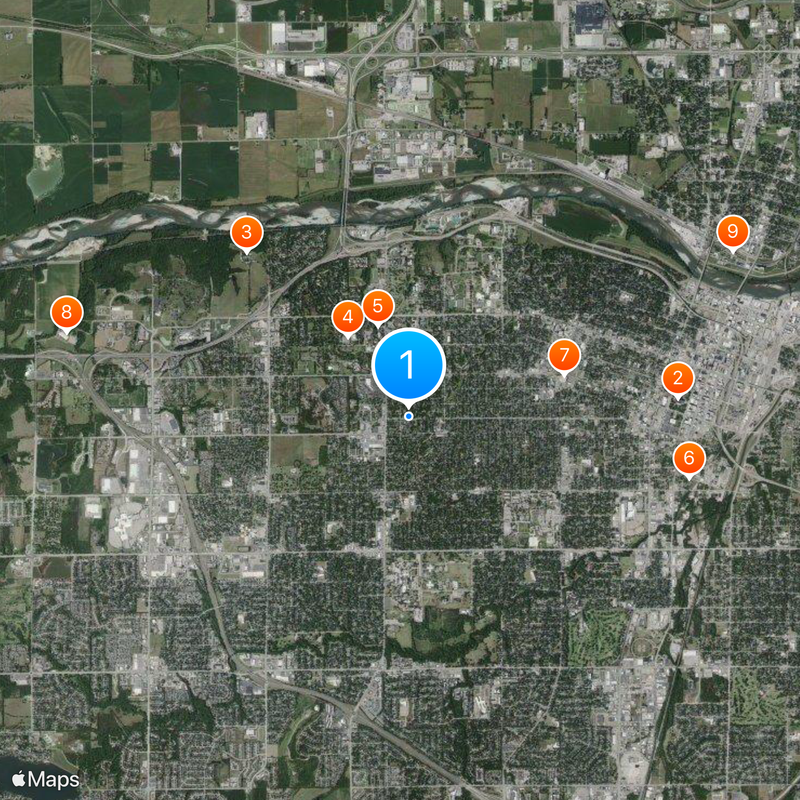Open location pin number 7
The image size is (800, 800).
click(564, 354)
